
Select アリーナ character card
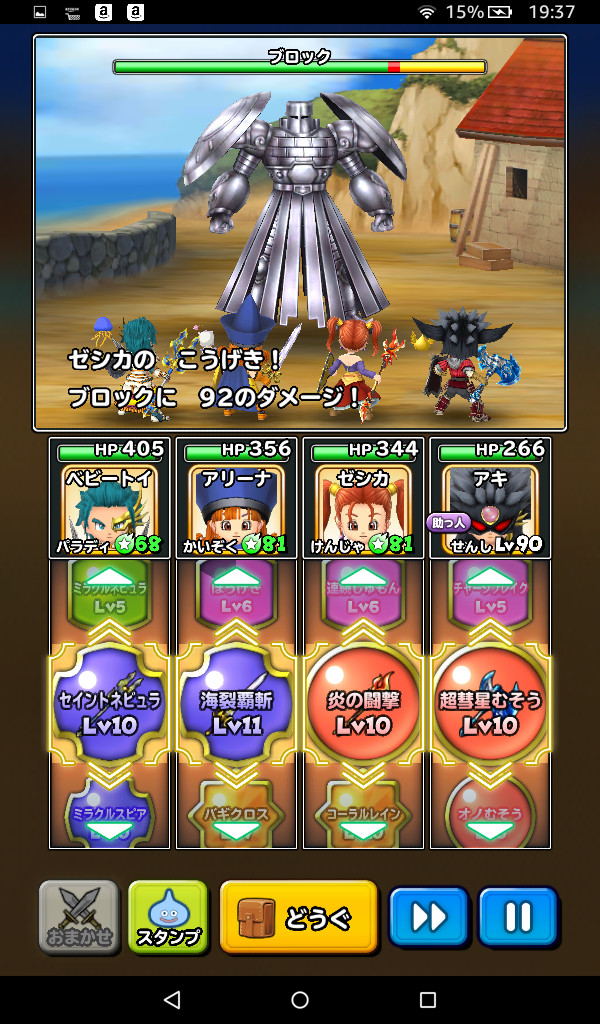point(236,498)
